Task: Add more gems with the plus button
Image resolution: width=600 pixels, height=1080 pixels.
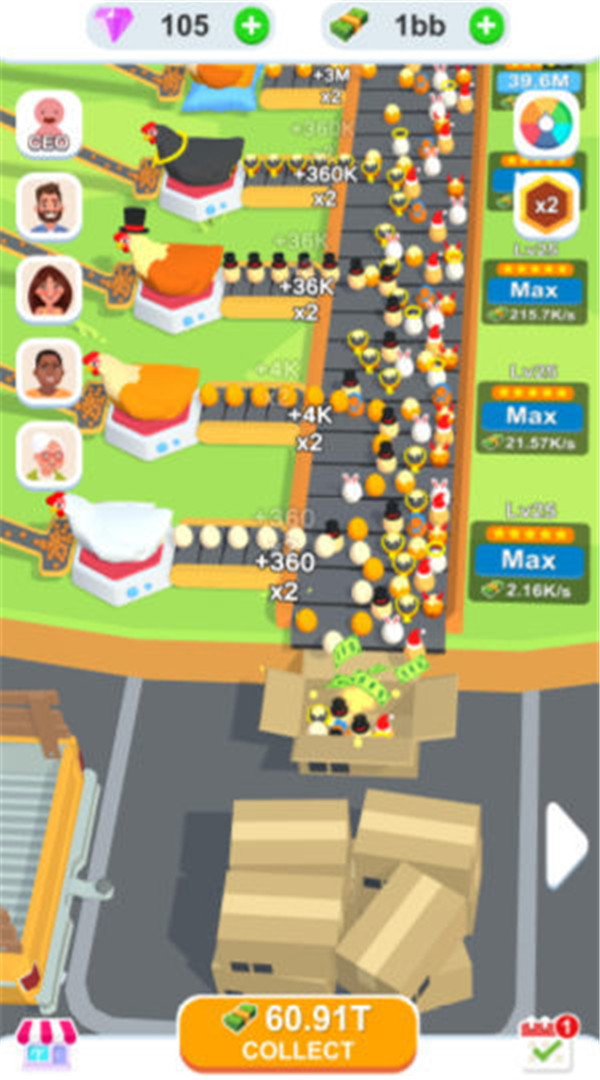Action: (x=252, y=26)
